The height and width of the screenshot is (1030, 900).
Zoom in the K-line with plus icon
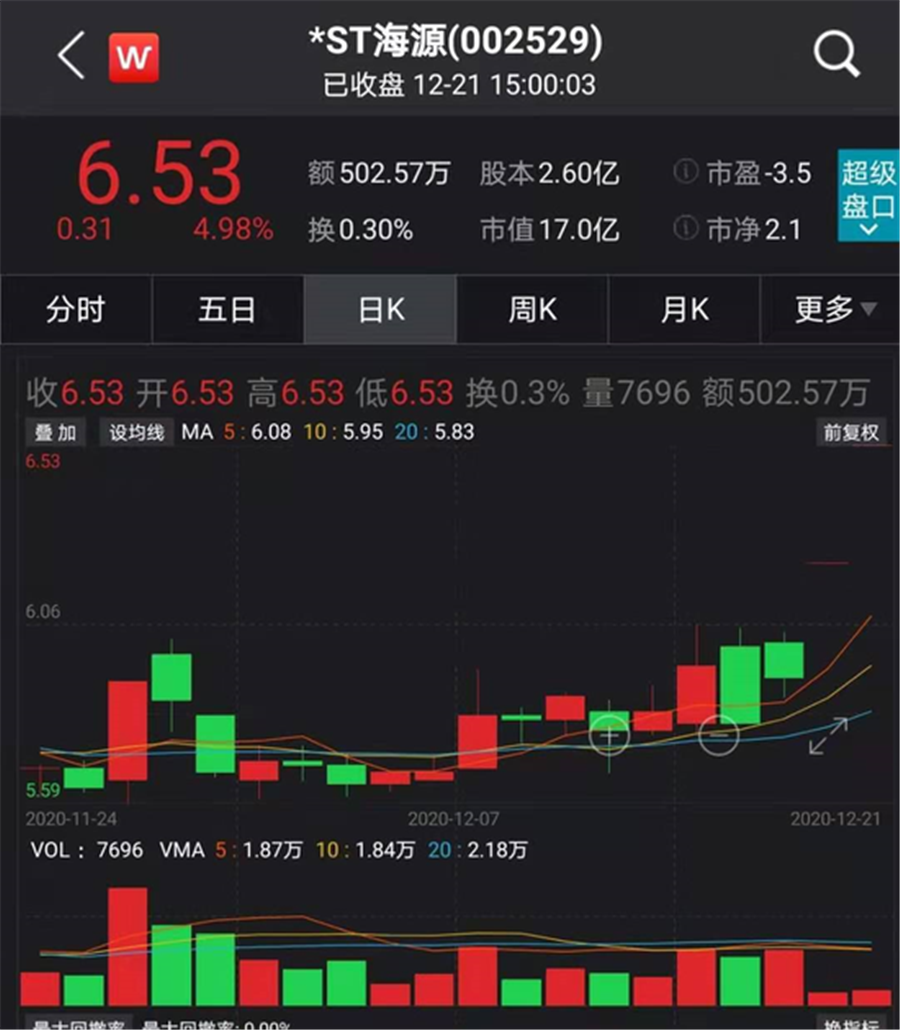(609, 737)
